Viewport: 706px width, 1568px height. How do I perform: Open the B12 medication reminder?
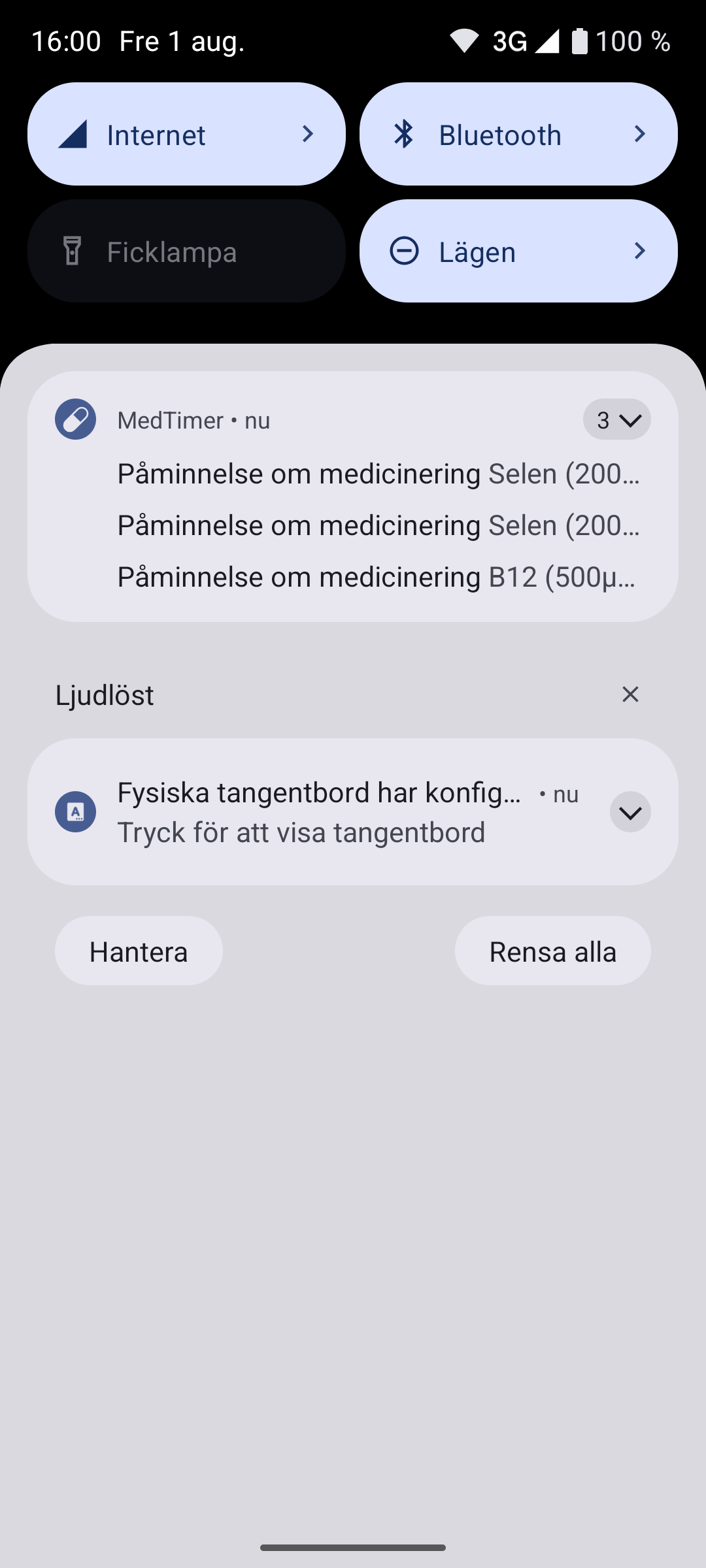377,577
